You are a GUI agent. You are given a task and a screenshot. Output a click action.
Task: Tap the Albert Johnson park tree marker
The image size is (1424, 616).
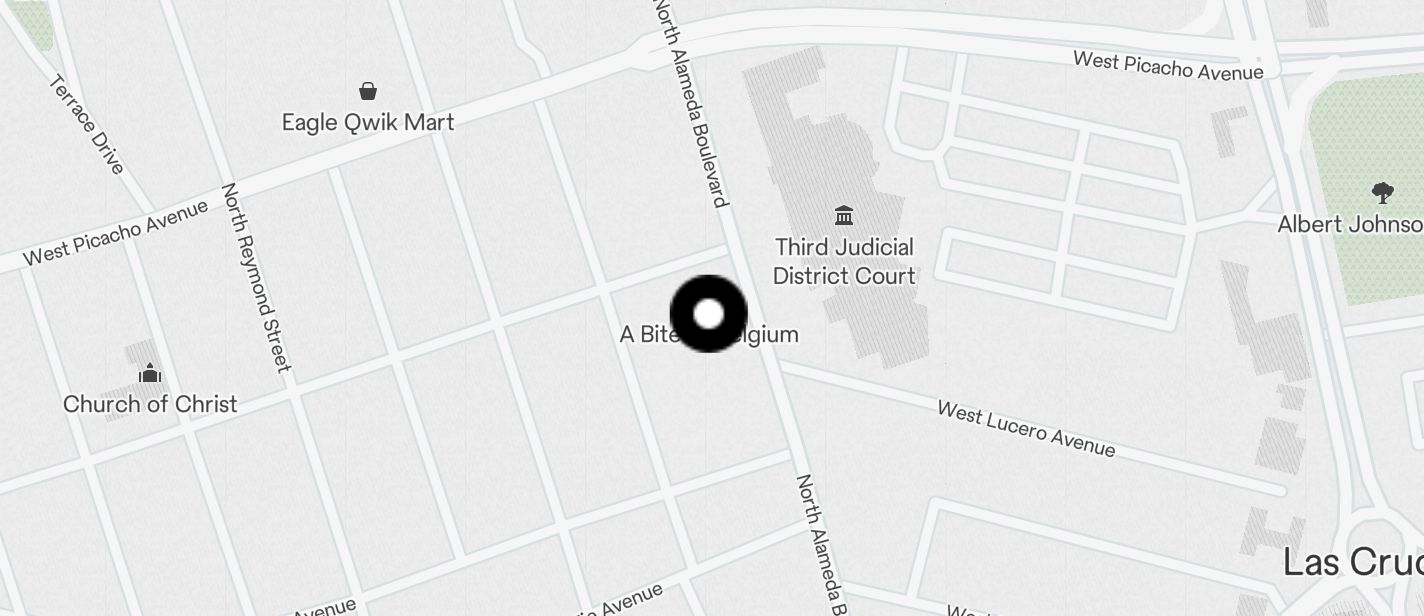tap(1383, 192)
